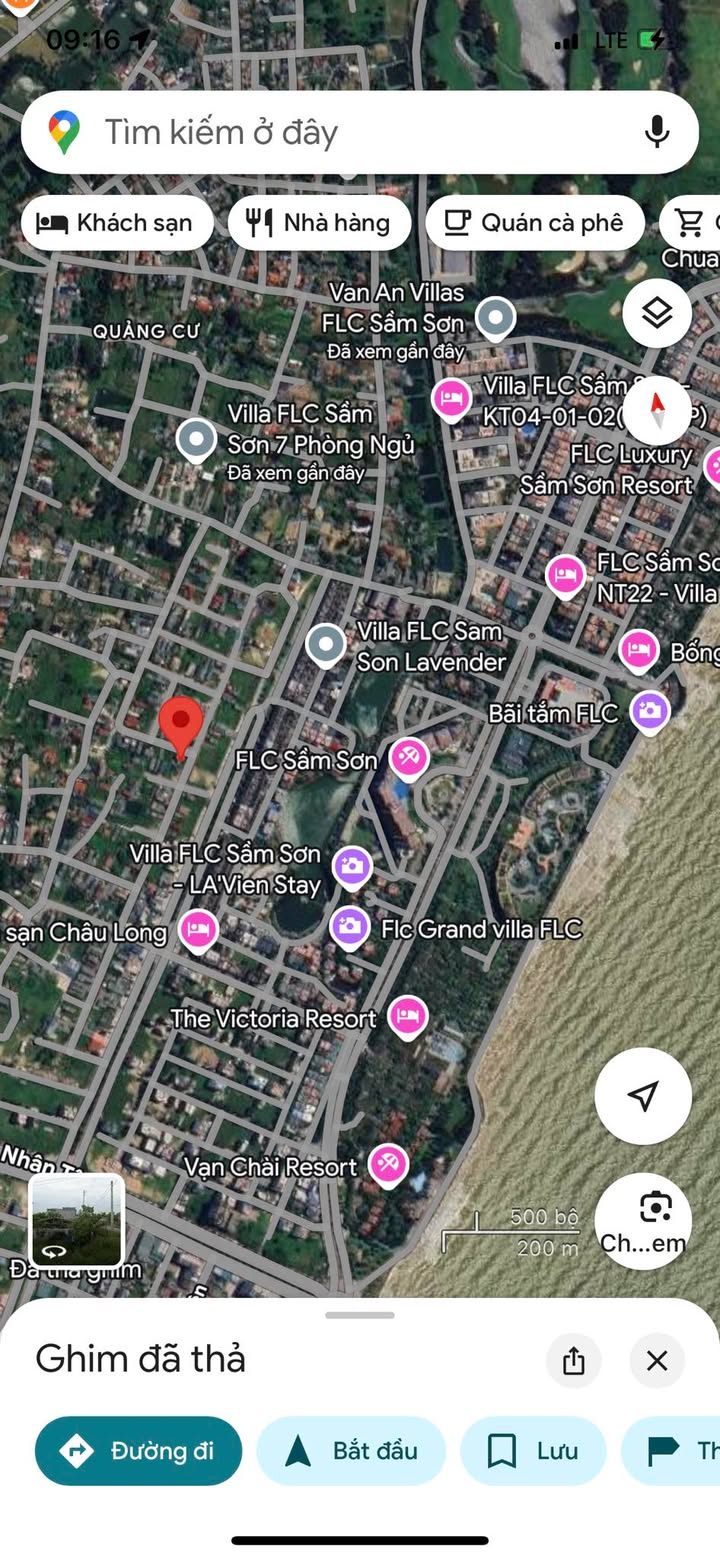The image size is (720, 1559).
Task: Filter map by Khách sạn chip
Action: tap(117, 222)
